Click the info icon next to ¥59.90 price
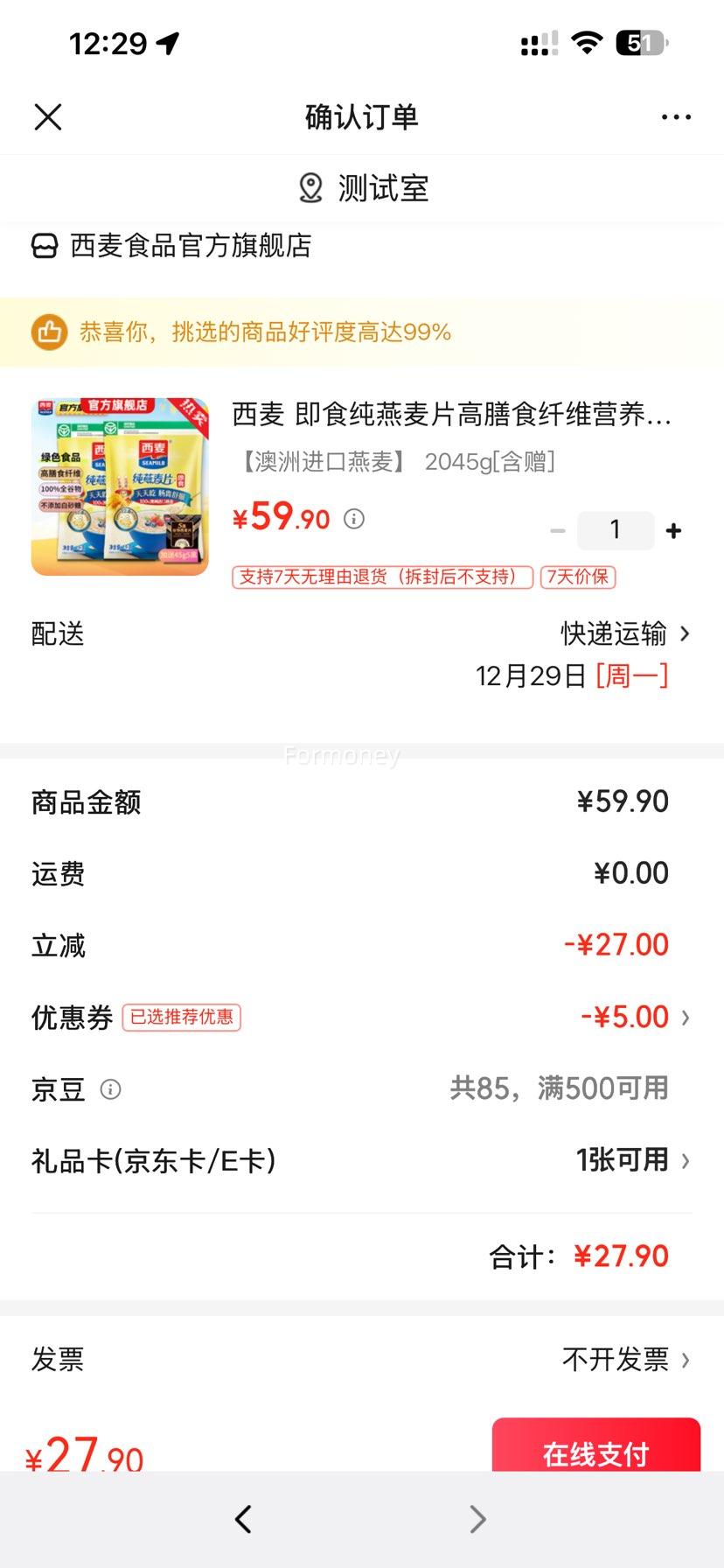724x1568 pixels. [x=353, y=519]
